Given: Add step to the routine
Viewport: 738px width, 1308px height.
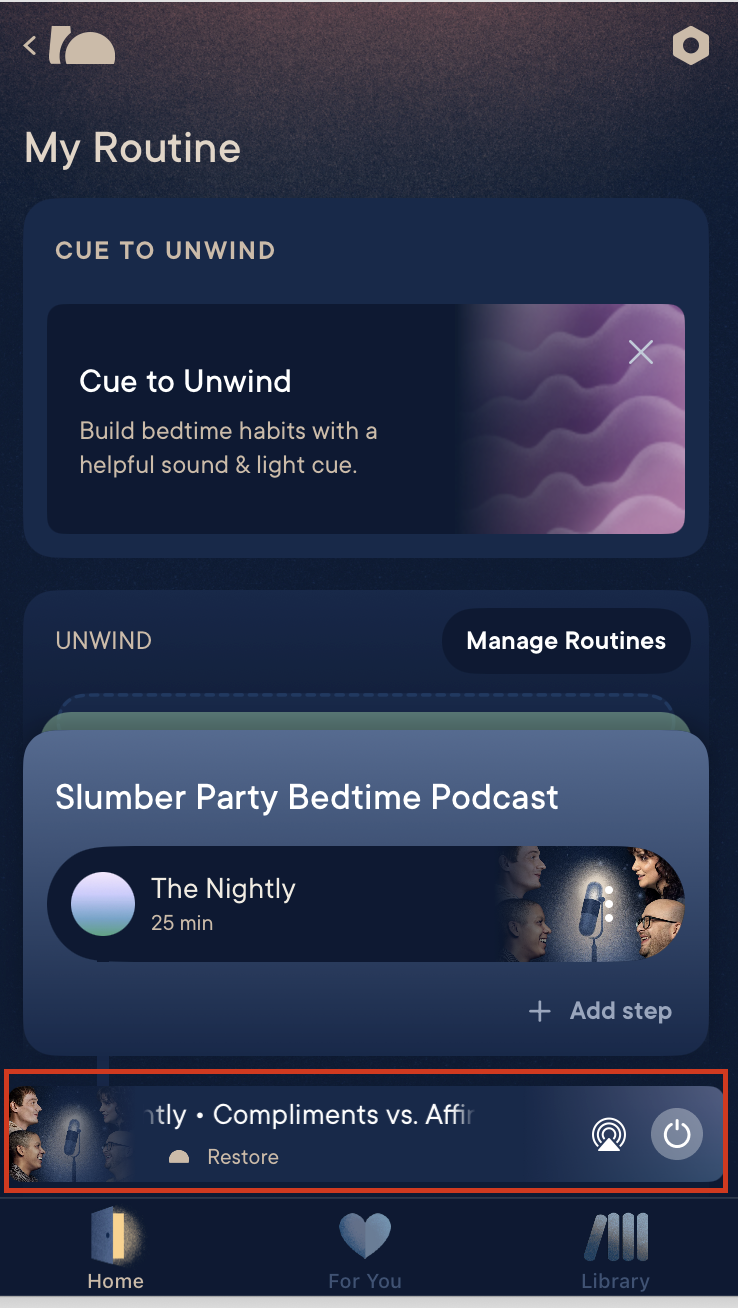Looking at the screenshot, I should 600,1011.
